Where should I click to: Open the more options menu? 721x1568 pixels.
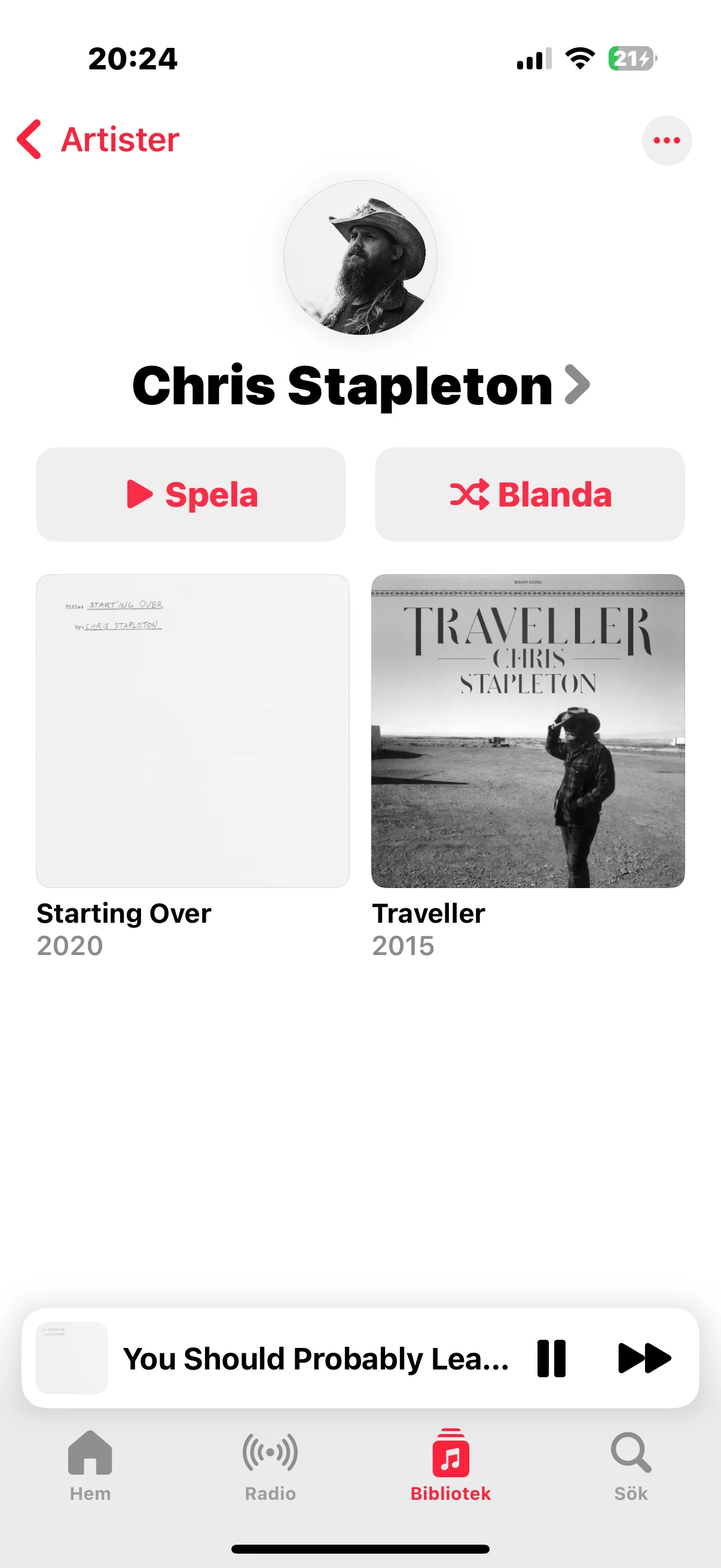click(666, 141)
